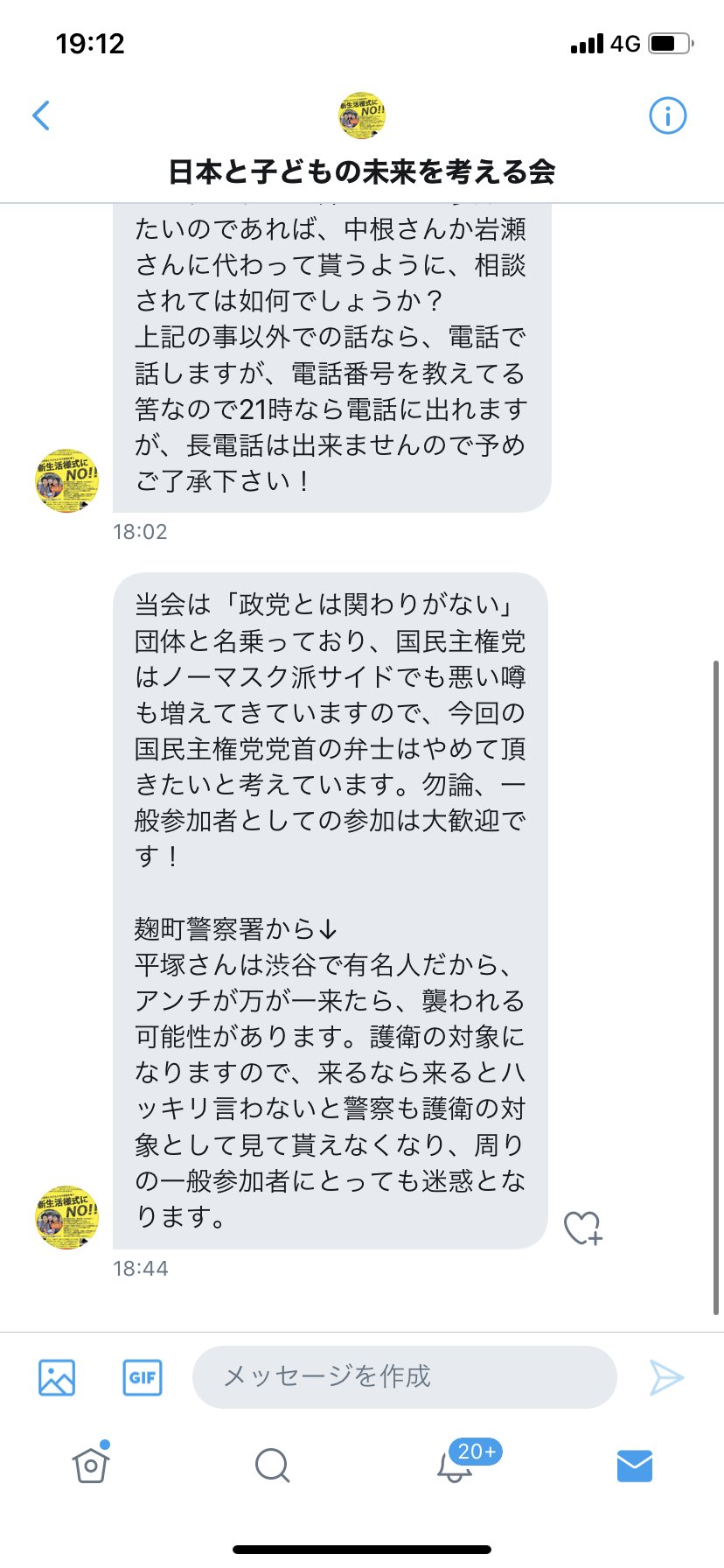Focus the メッセージを作成 text field
Image resolution: width=724 pixels, height=1568 pixels.
404,1377
